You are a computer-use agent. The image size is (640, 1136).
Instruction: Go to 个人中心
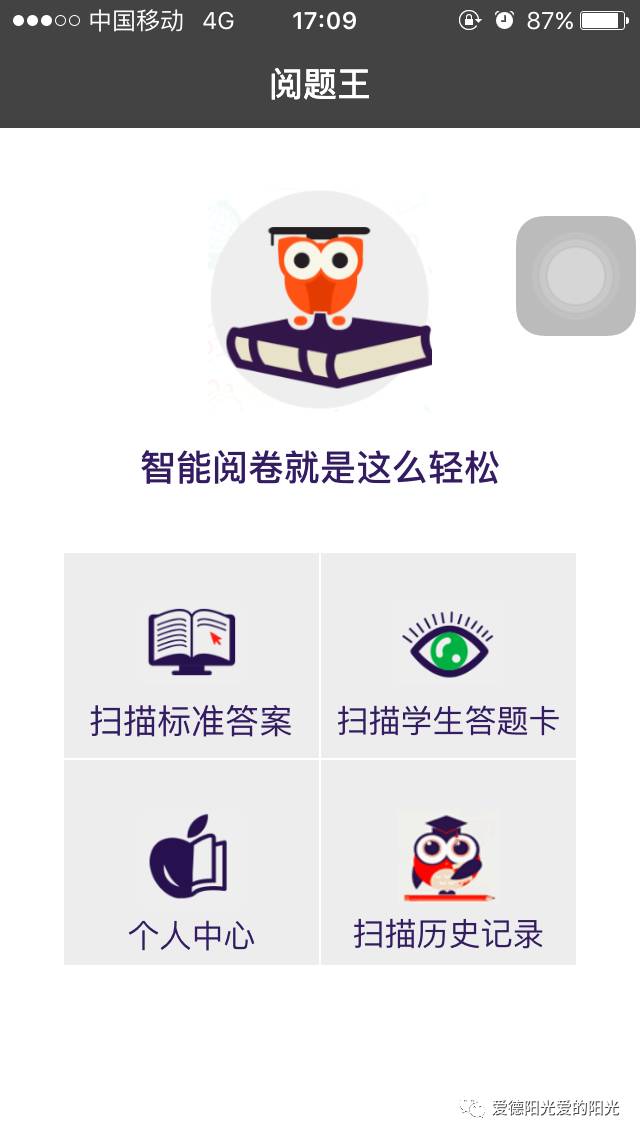click(x=191, y=862)
